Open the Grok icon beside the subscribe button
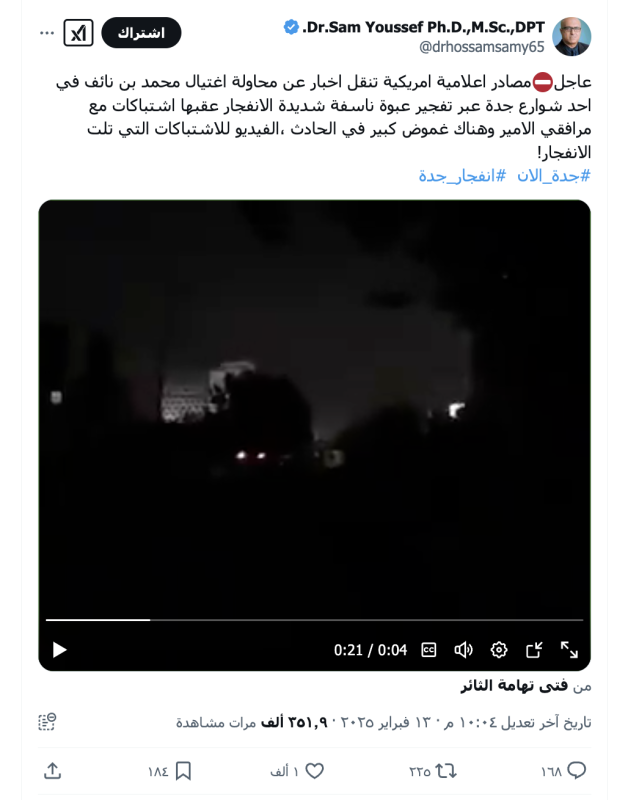628x800 pixels. [78, 33]
